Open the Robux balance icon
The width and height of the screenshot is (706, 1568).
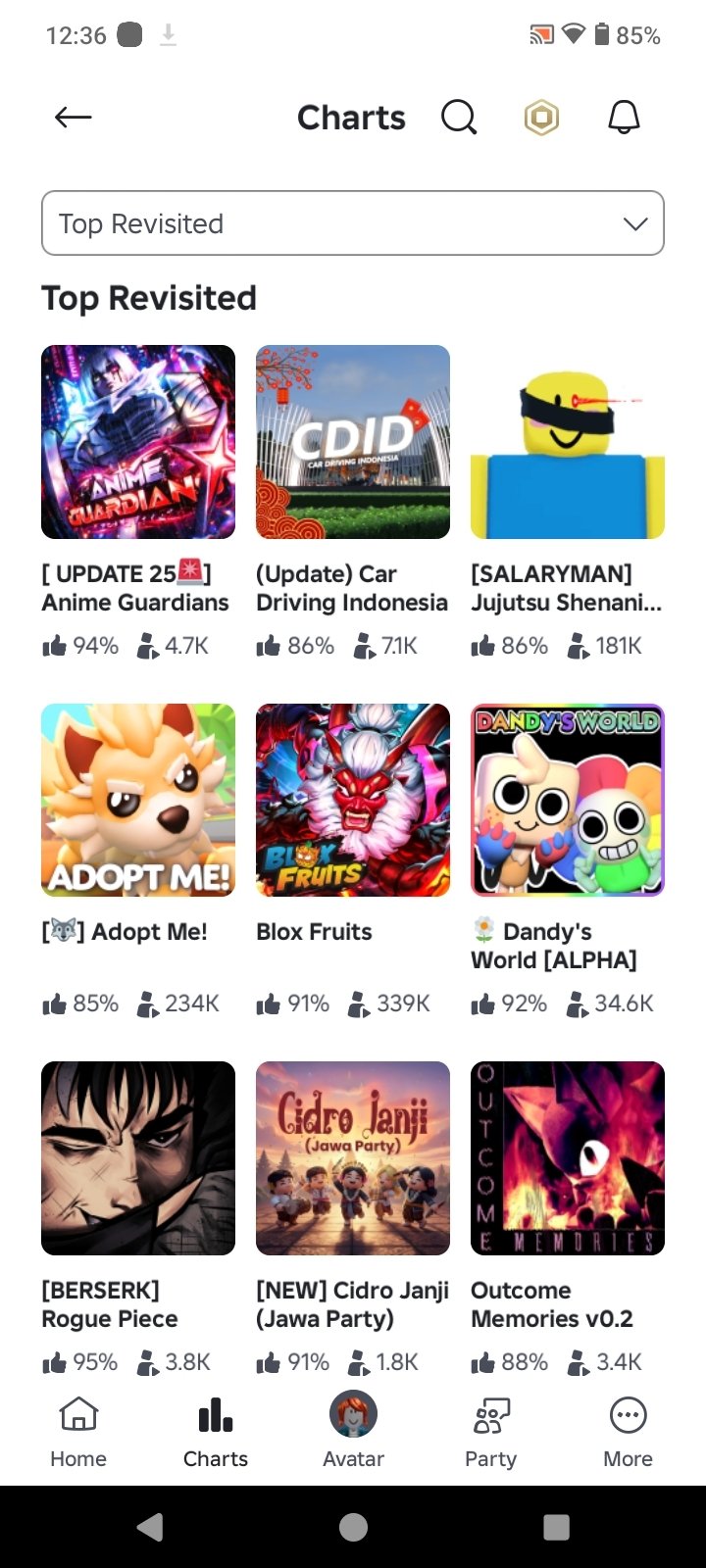(x=541, y=118)
